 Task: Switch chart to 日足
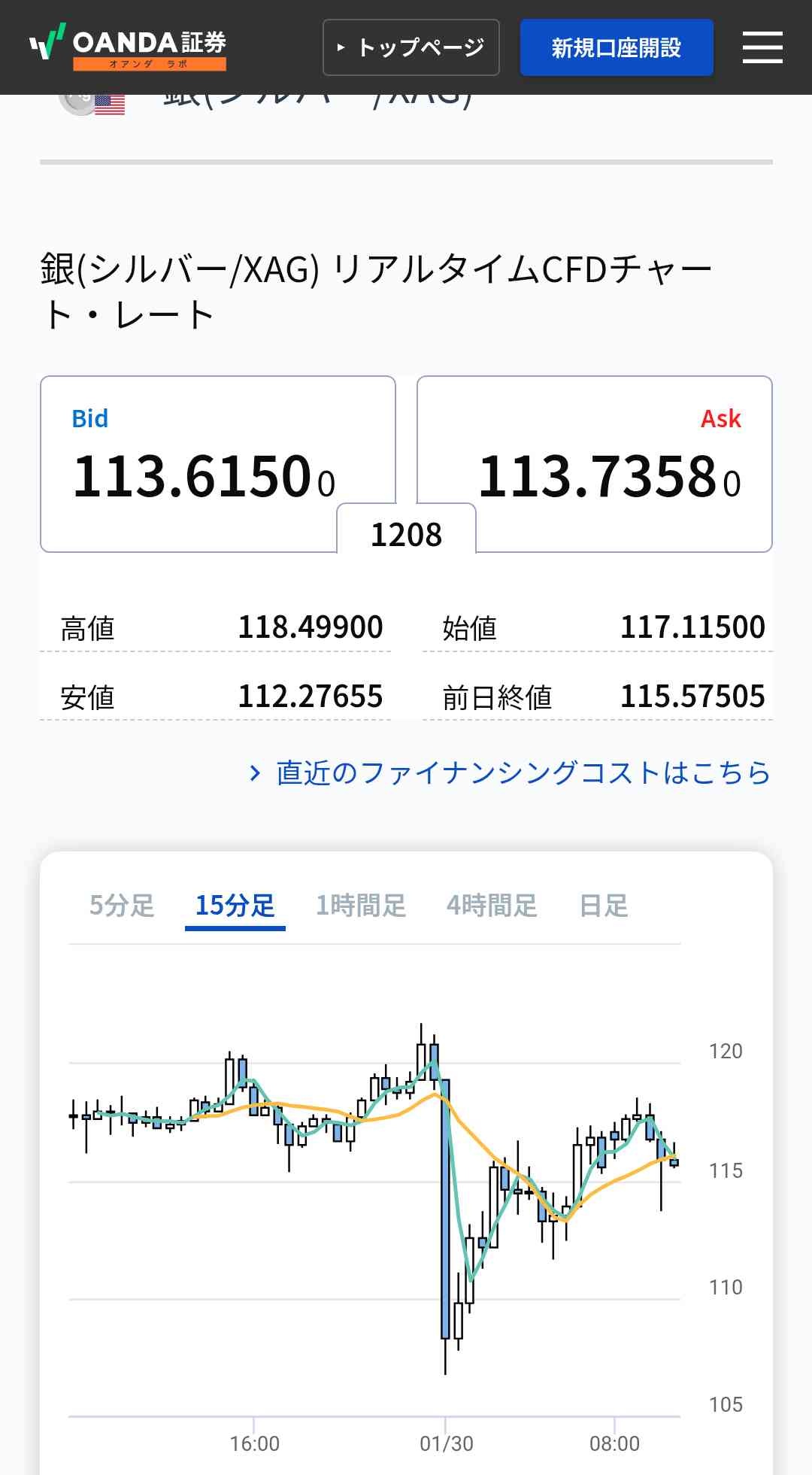point(603,905)
